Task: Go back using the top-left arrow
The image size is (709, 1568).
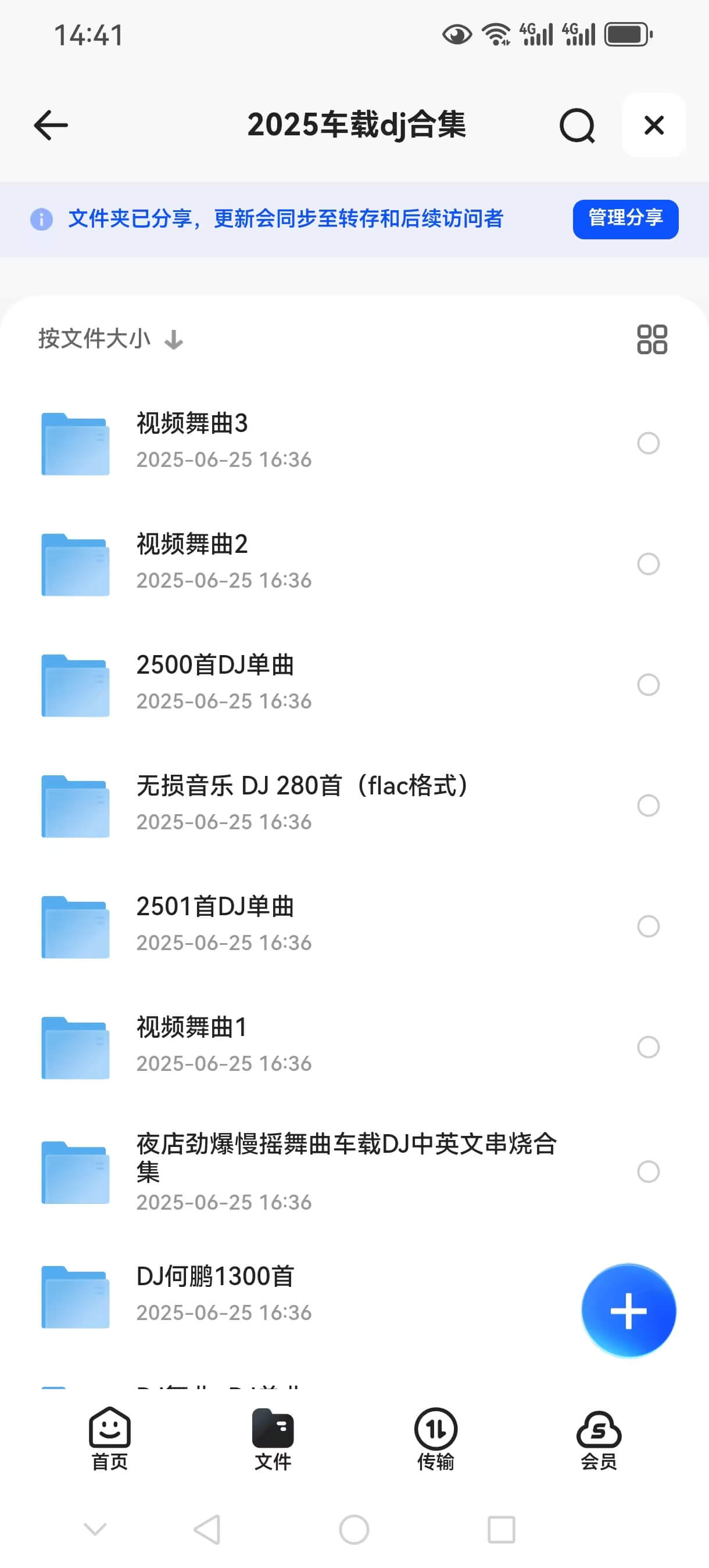Action: [51, 125]
